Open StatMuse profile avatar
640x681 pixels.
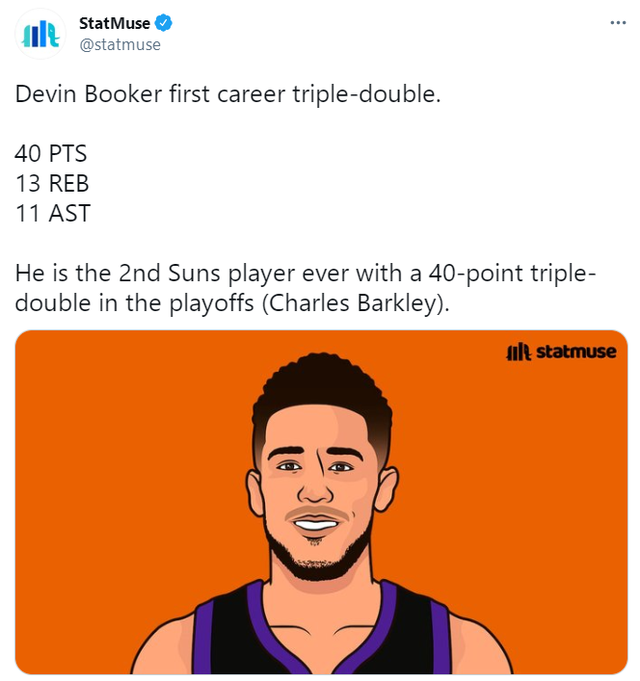[x=41, y=34]
